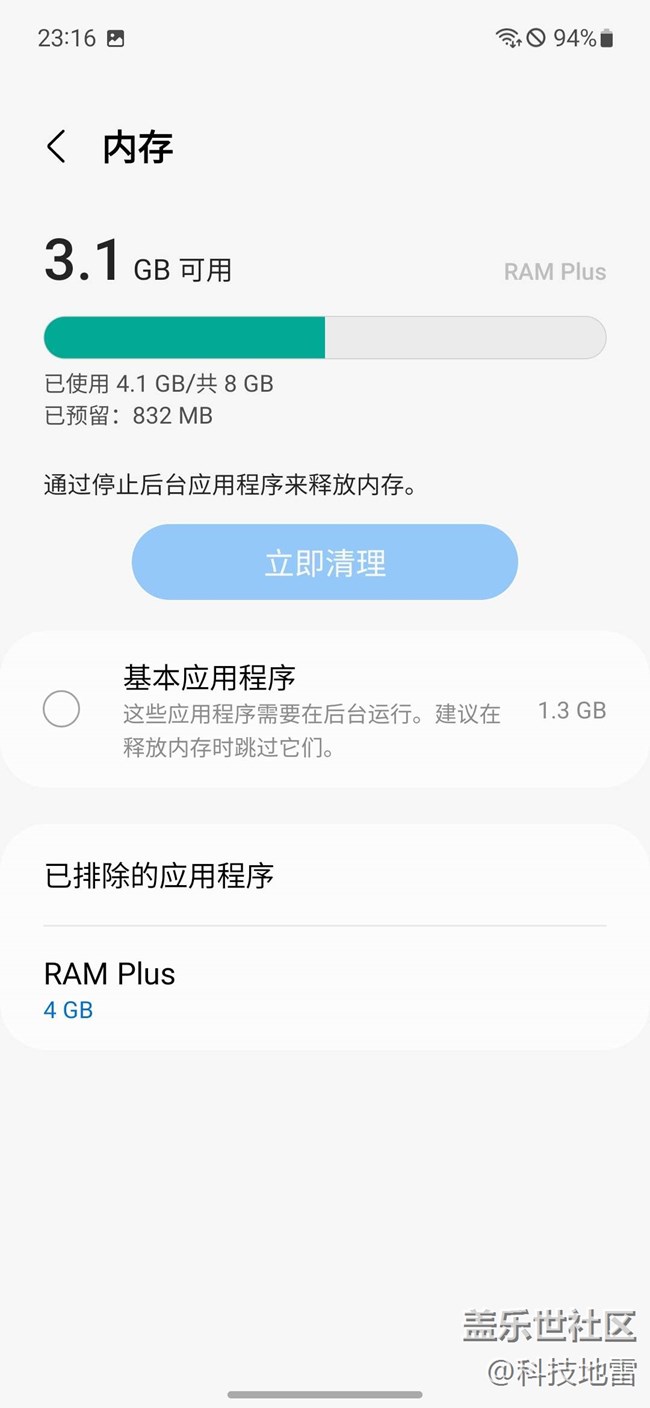
Task: Tap the 立即清理 button
Action: tap(325, 562)
